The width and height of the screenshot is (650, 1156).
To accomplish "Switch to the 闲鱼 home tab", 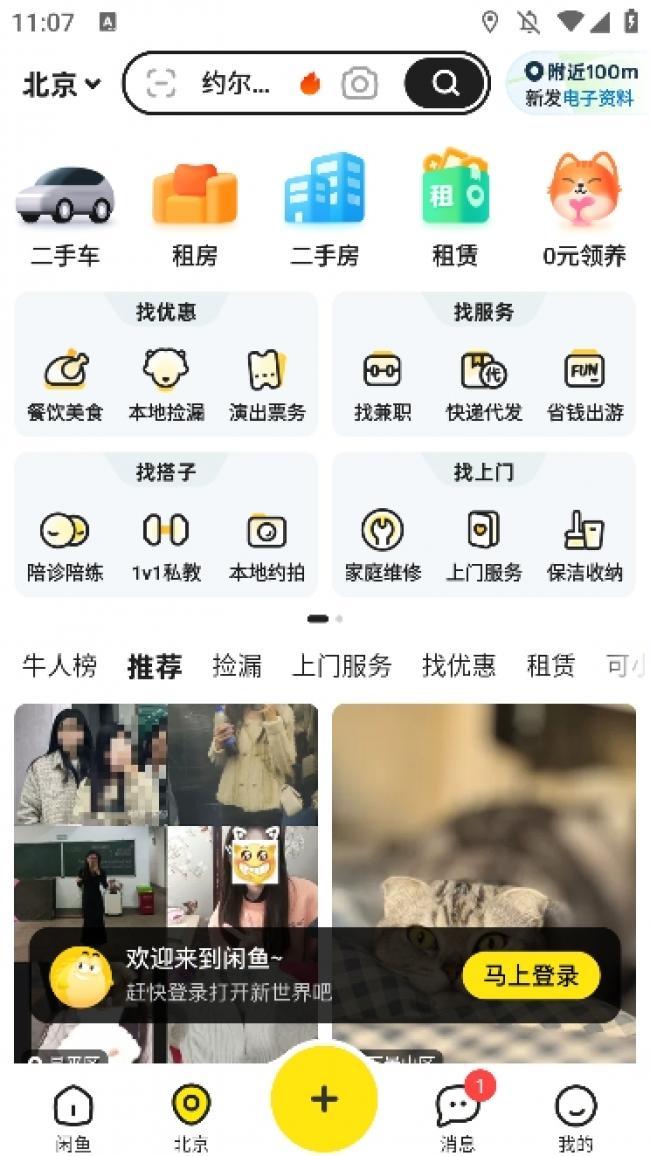I will 73,1115.
